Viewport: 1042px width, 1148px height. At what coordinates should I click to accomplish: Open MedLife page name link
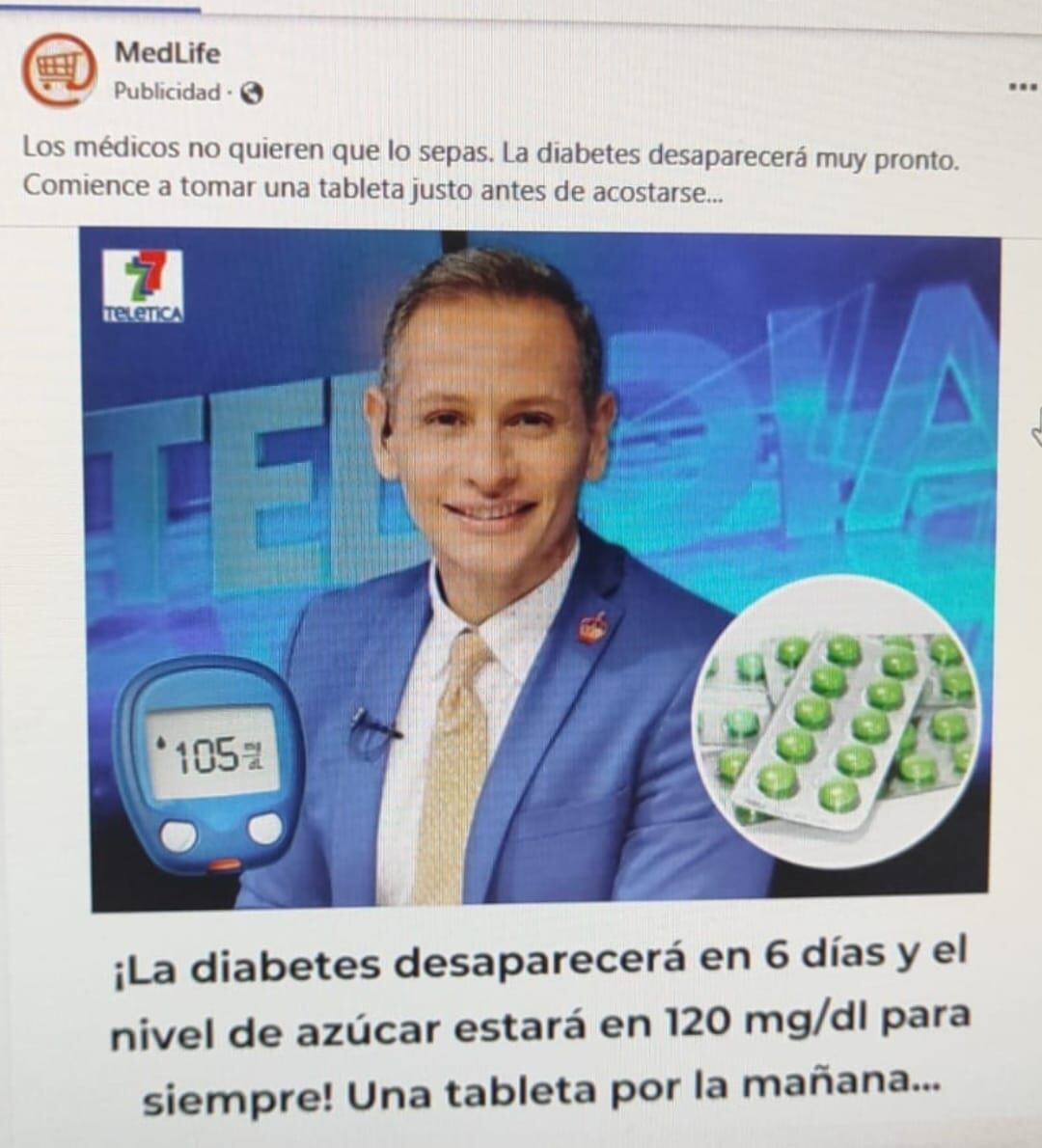click(x=167, y=53)
